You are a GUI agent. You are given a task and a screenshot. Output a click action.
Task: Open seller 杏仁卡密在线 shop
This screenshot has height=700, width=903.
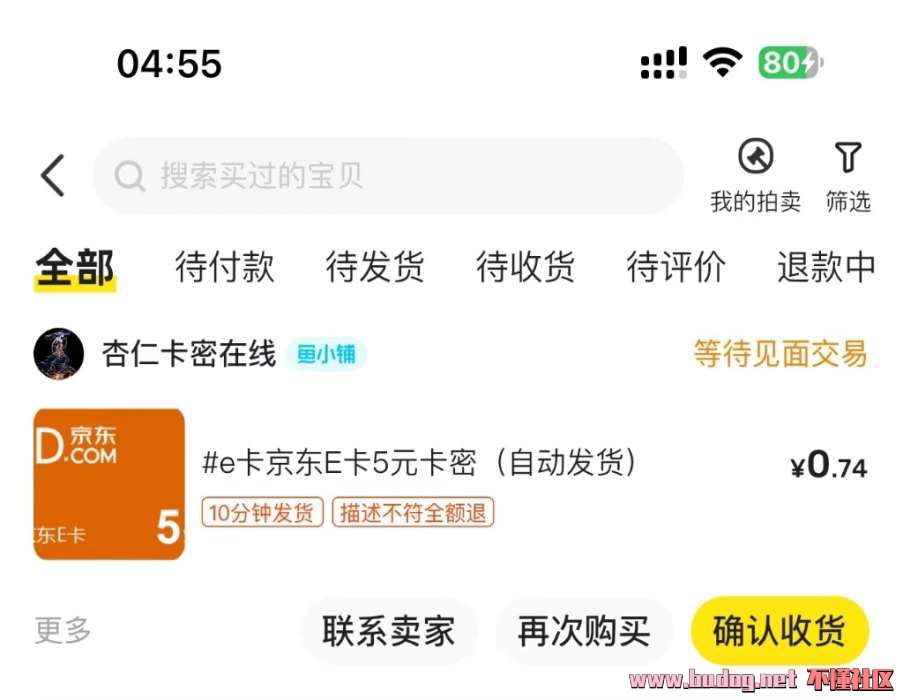coord(188,354)
